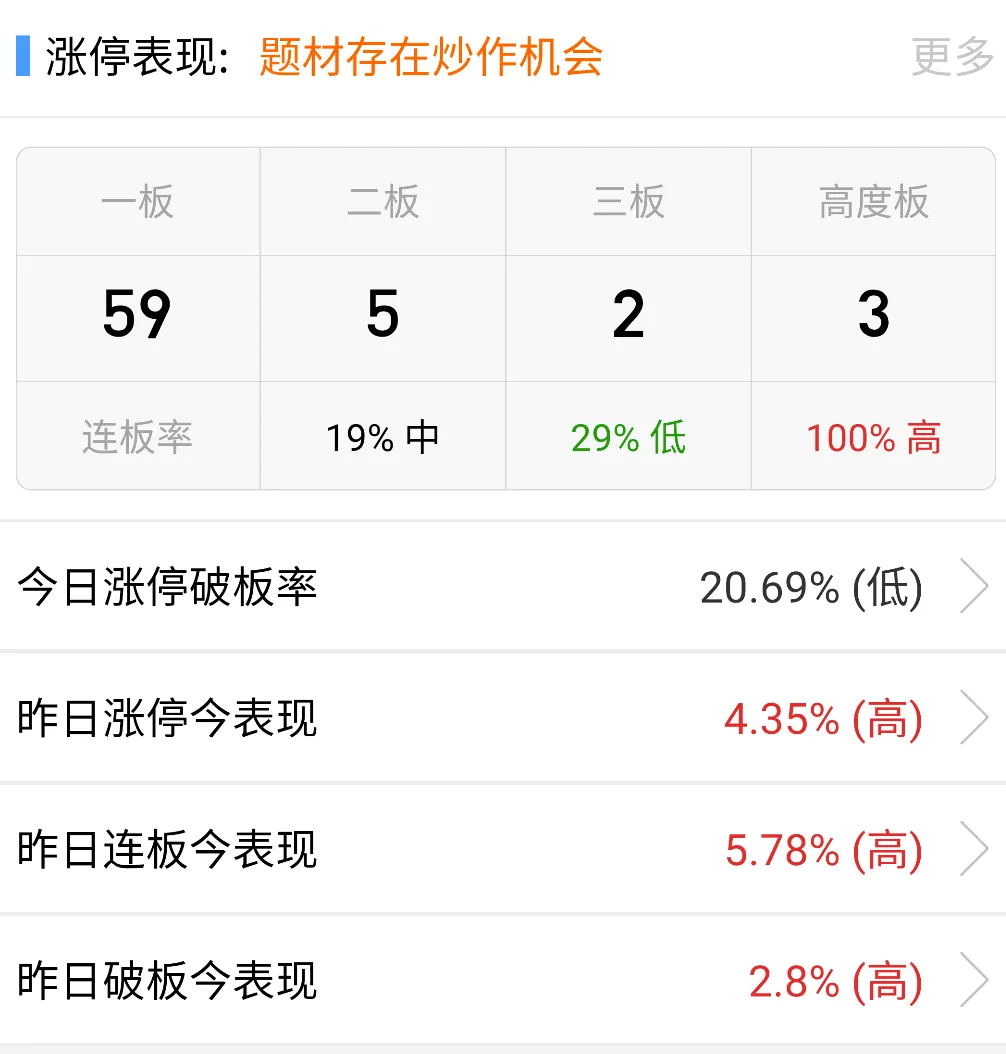Open the 今日涨停破板率 row
The image size is (1006, 1054).
click(502, 587)
